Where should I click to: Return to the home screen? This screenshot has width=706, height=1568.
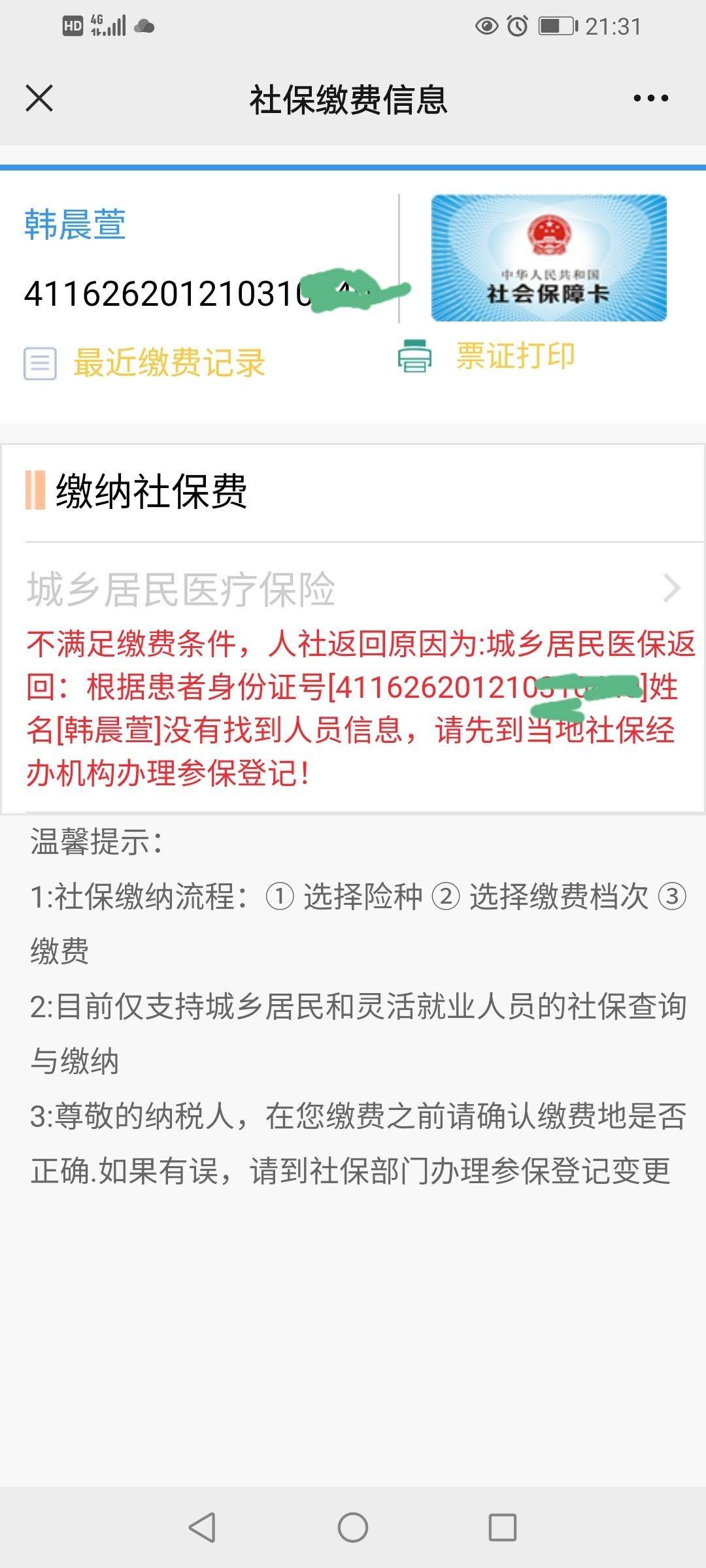(x=353, y=1527)
